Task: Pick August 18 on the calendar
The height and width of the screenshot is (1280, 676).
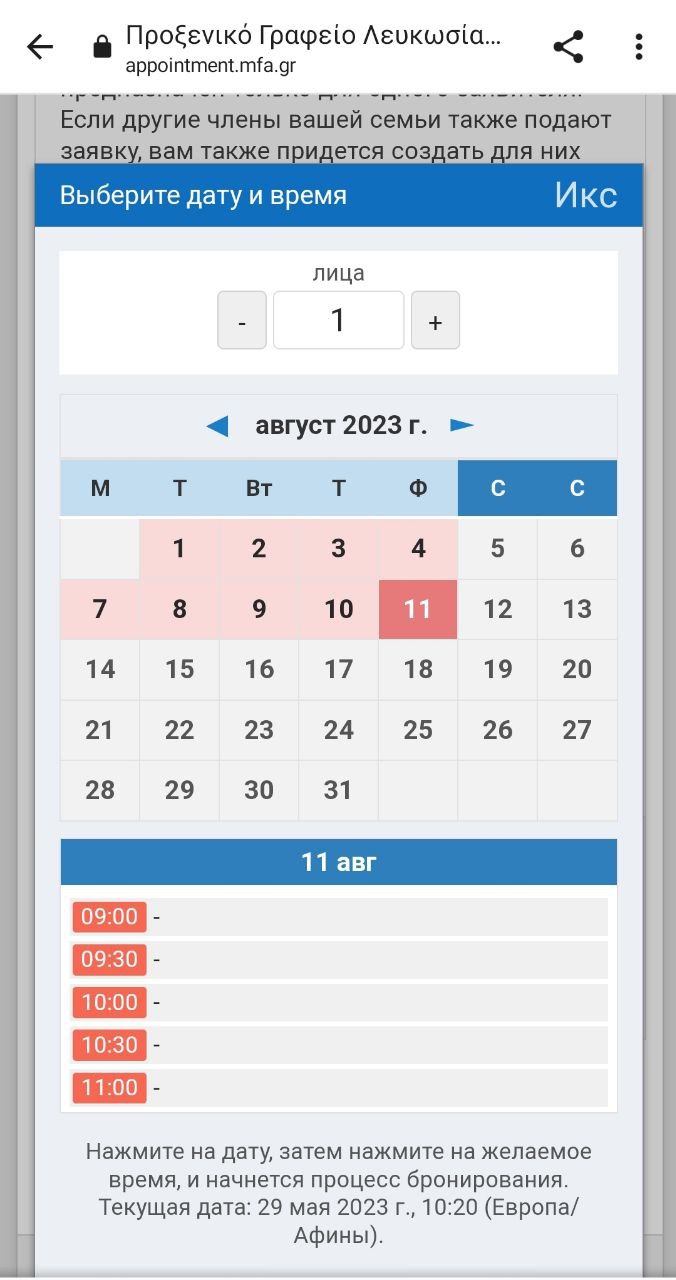Action: tap(418, 669)
